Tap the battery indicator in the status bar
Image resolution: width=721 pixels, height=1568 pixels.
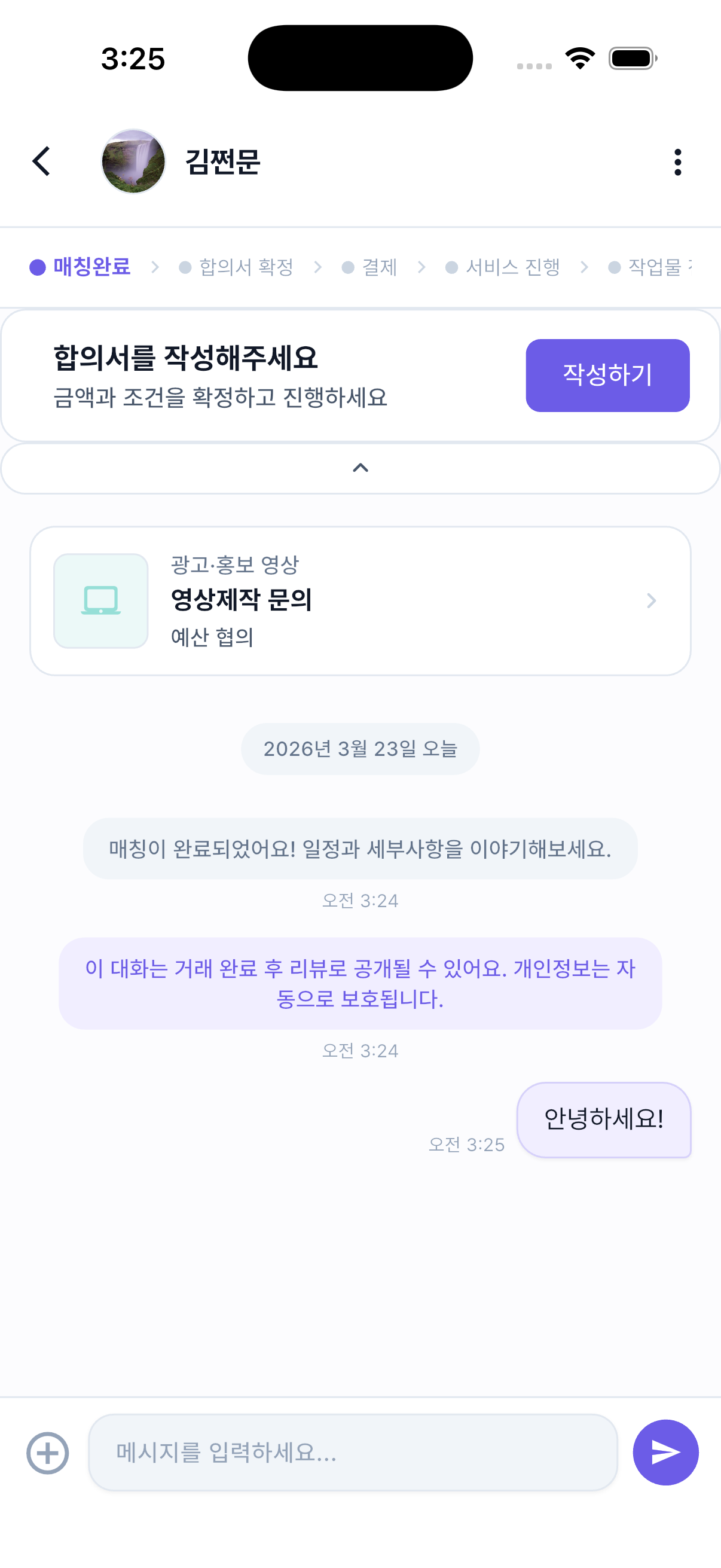[631, 57]
